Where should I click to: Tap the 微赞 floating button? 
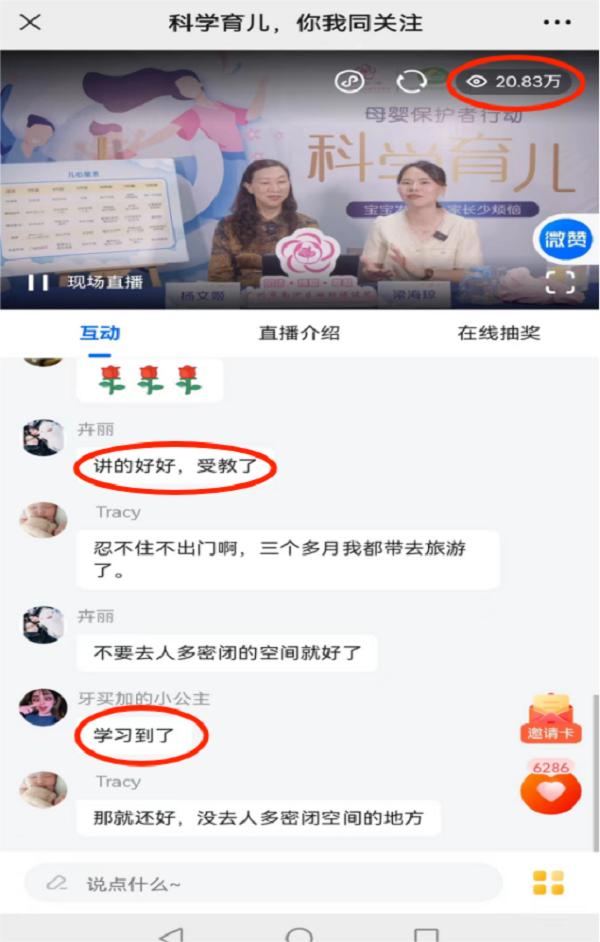(x=566, y=239)
